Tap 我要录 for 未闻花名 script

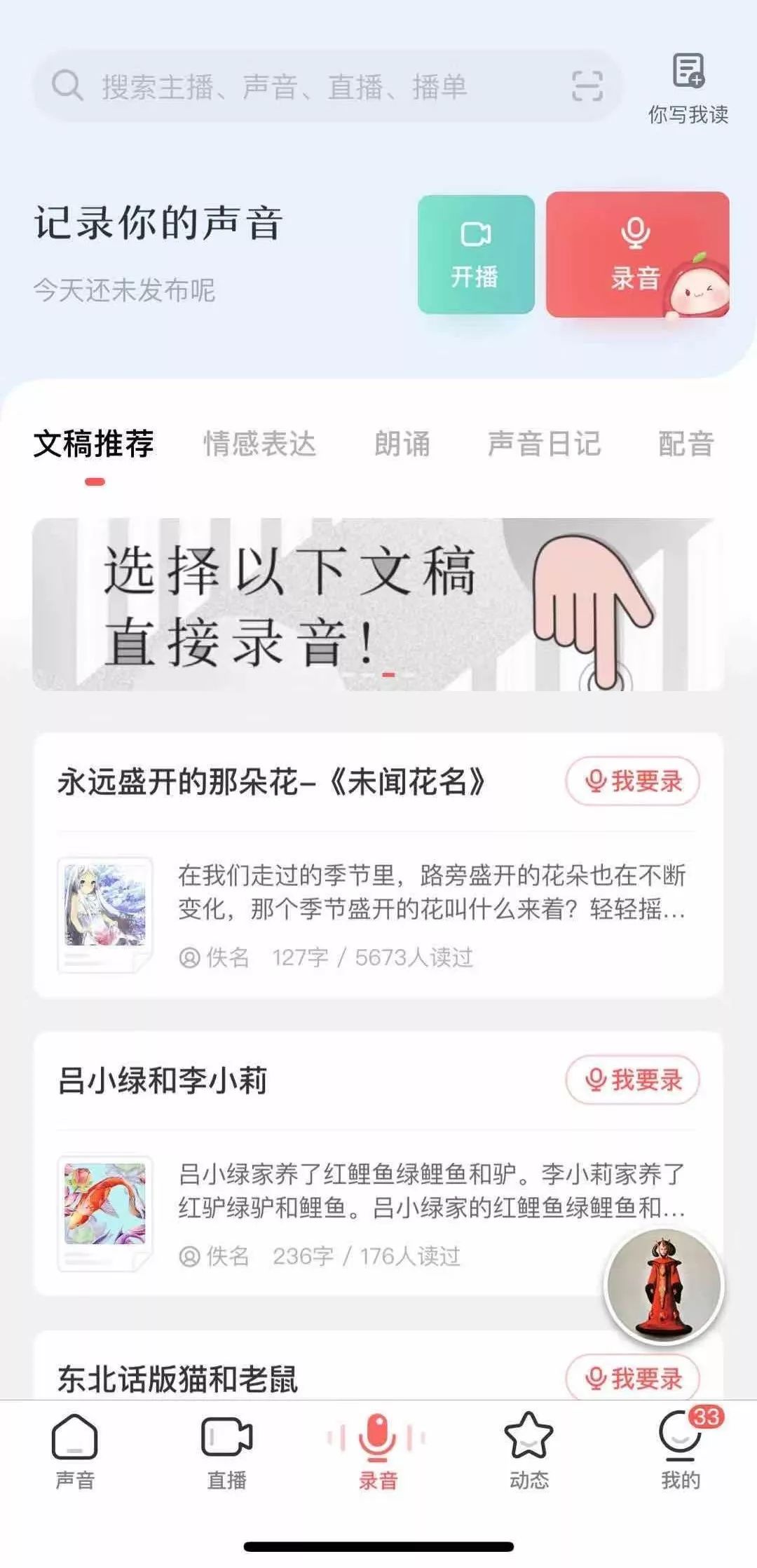point(632,781)
